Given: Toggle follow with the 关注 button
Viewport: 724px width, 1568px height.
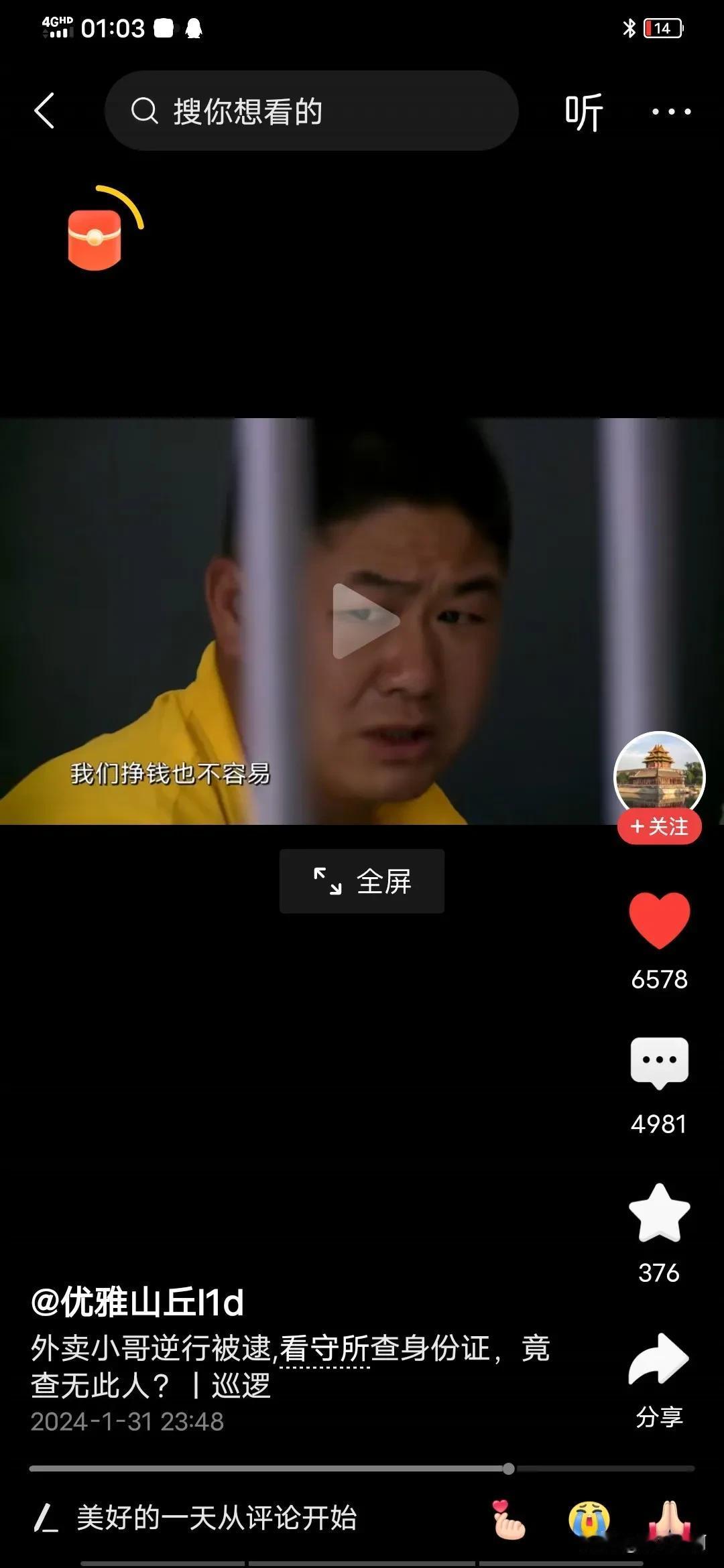Looking at the screenshot, I should point(659,828).
